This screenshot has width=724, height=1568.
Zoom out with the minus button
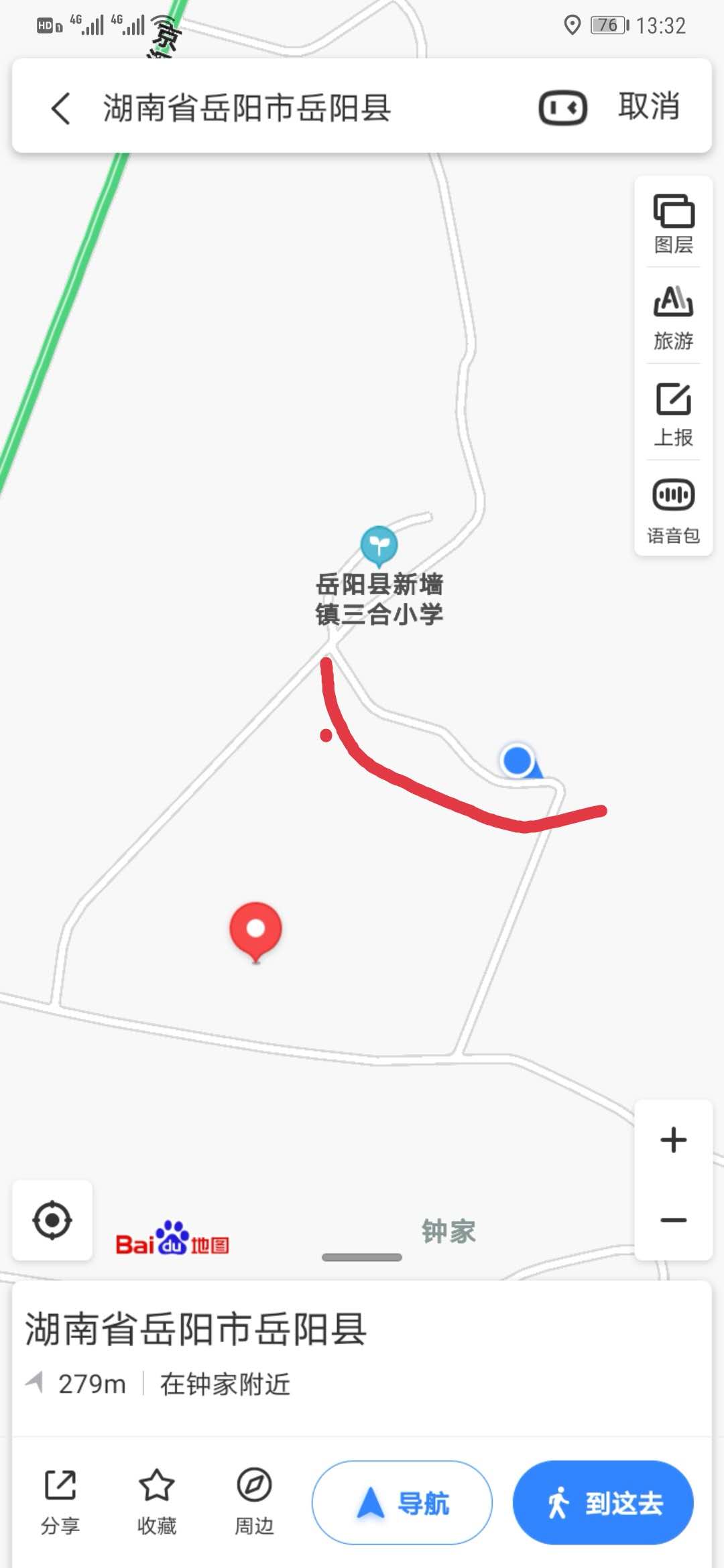point(673,1220)
